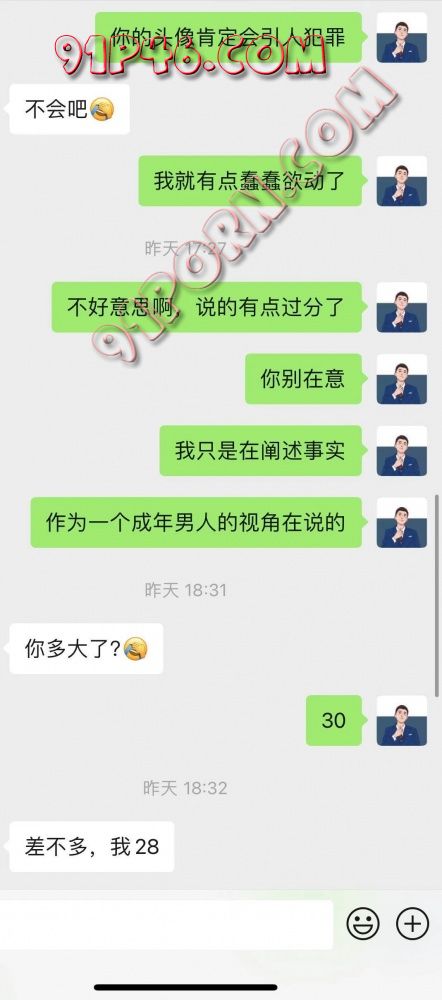Tap the sender avatar beside the 30 message

[x=402, y=721]
